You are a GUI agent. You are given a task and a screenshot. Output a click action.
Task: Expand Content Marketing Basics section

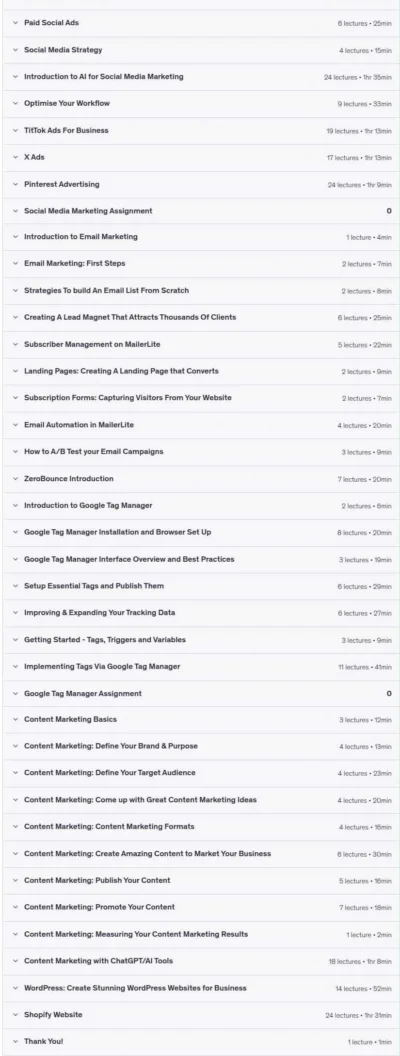201,719
